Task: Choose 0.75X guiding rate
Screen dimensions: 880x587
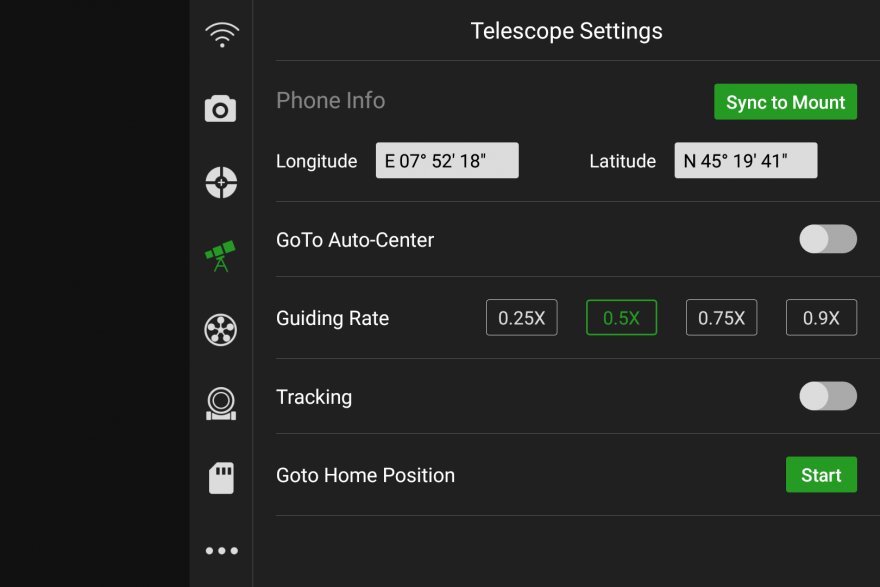Action: [x=721, y=318]
